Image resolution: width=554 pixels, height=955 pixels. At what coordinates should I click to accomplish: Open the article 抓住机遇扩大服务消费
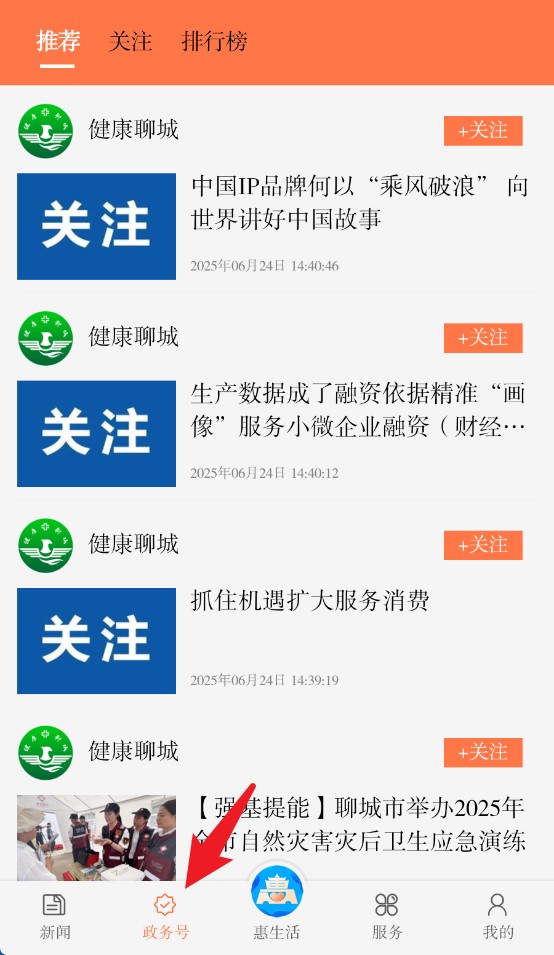tap(310, 601)
